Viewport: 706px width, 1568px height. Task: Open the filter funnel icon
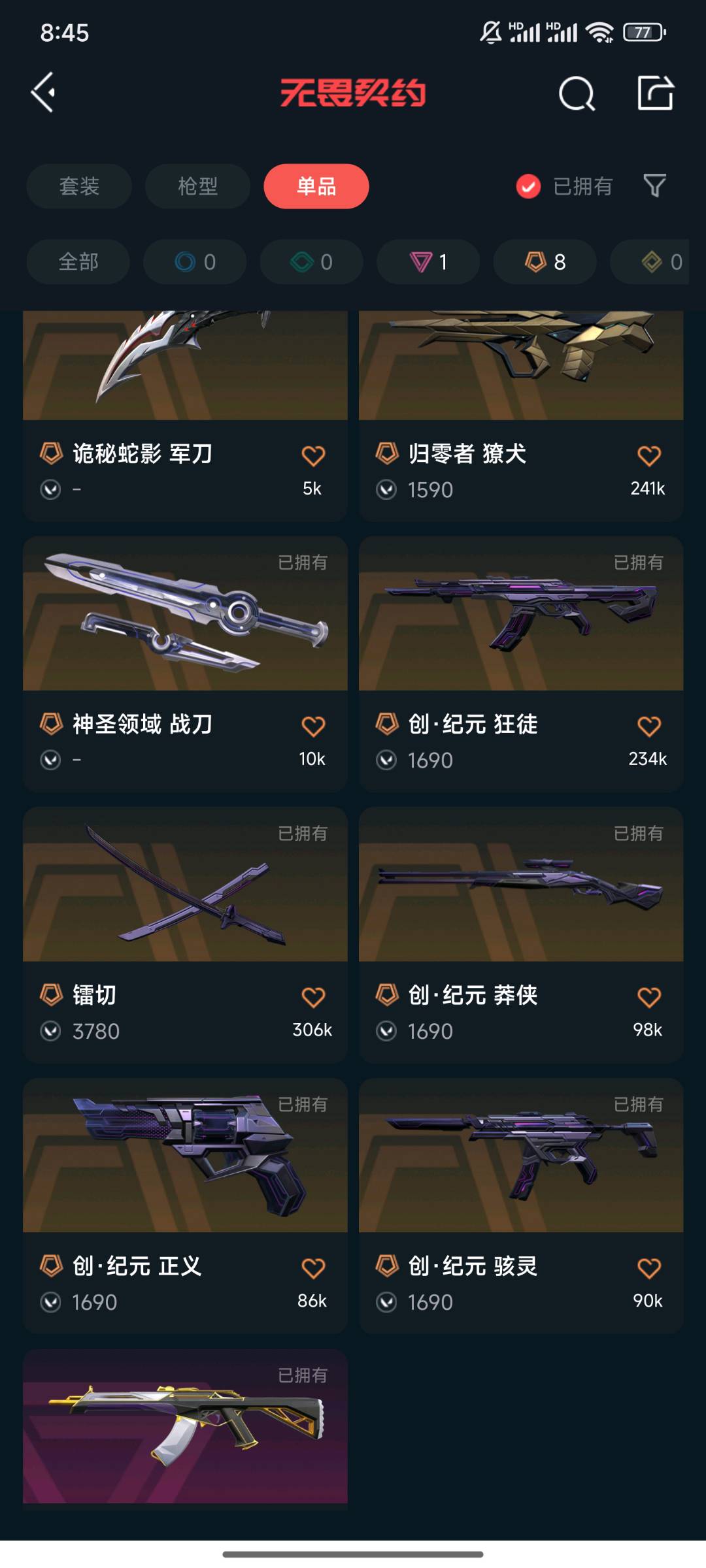[x=654, y=186]
